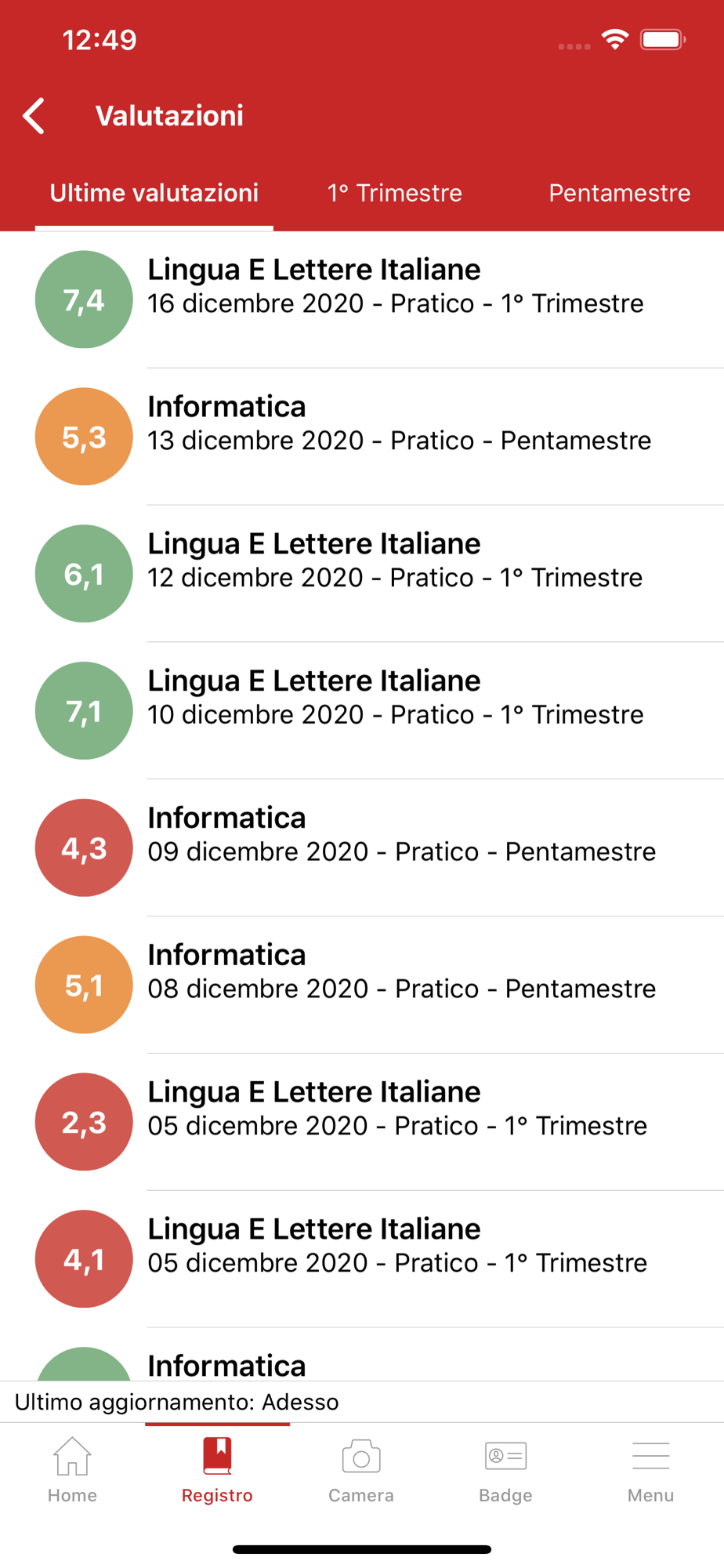Switch to the Pentamestre tab
Screen dimensions: 724x1568
[x=619, y=193]
